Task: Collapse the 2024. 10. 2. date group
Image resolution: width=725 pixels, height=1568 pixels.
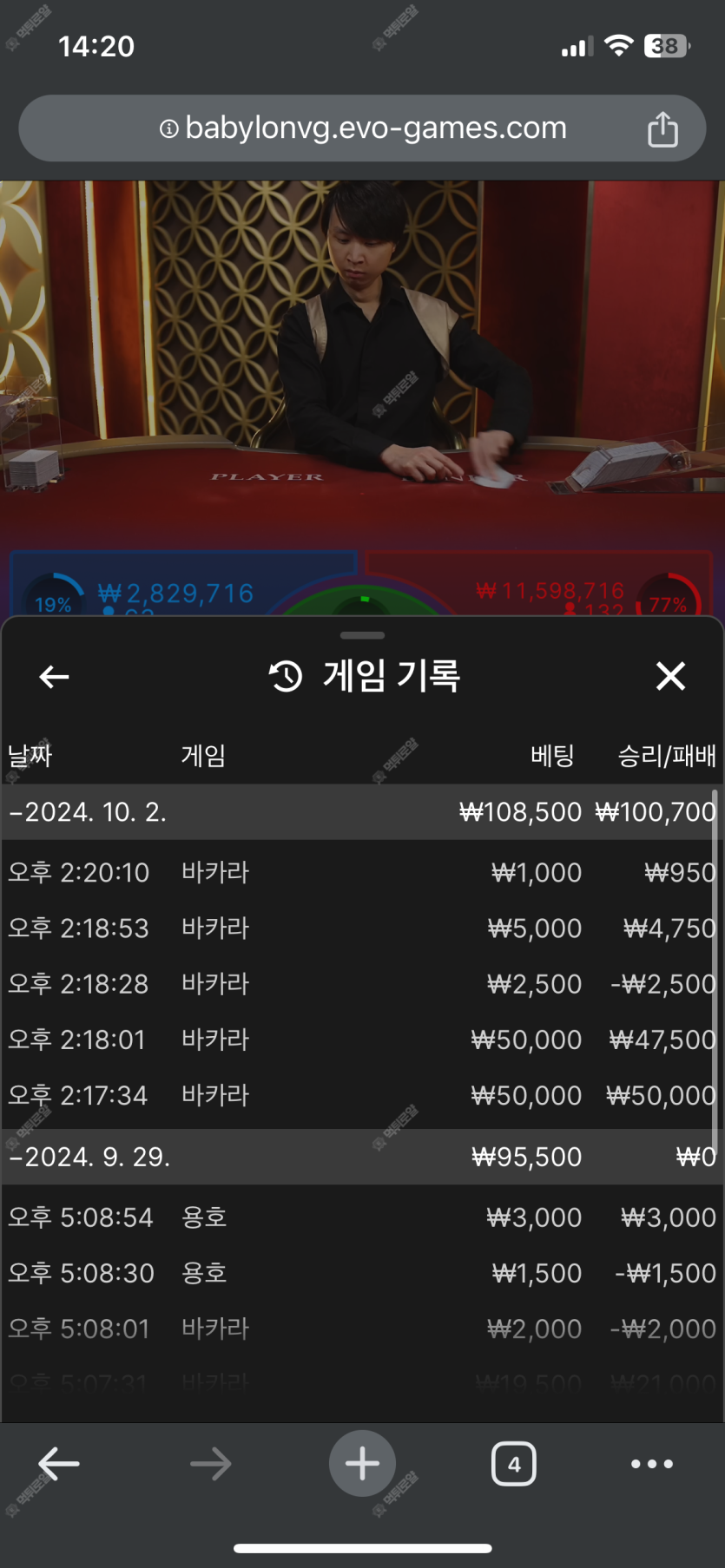Action: [x=87, y=812]
